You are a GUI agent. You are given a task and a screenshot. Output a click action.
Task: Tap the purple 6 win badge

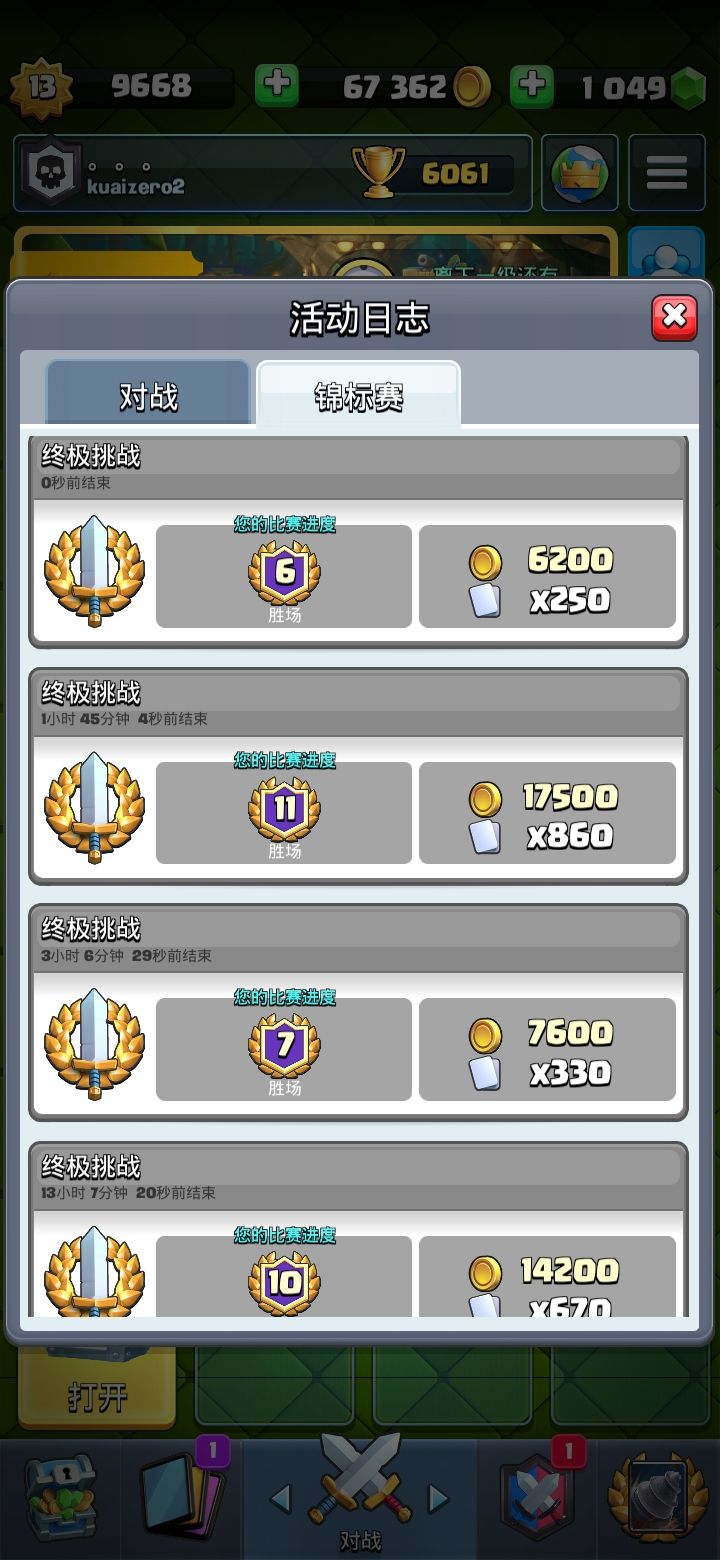pos(283,571)
